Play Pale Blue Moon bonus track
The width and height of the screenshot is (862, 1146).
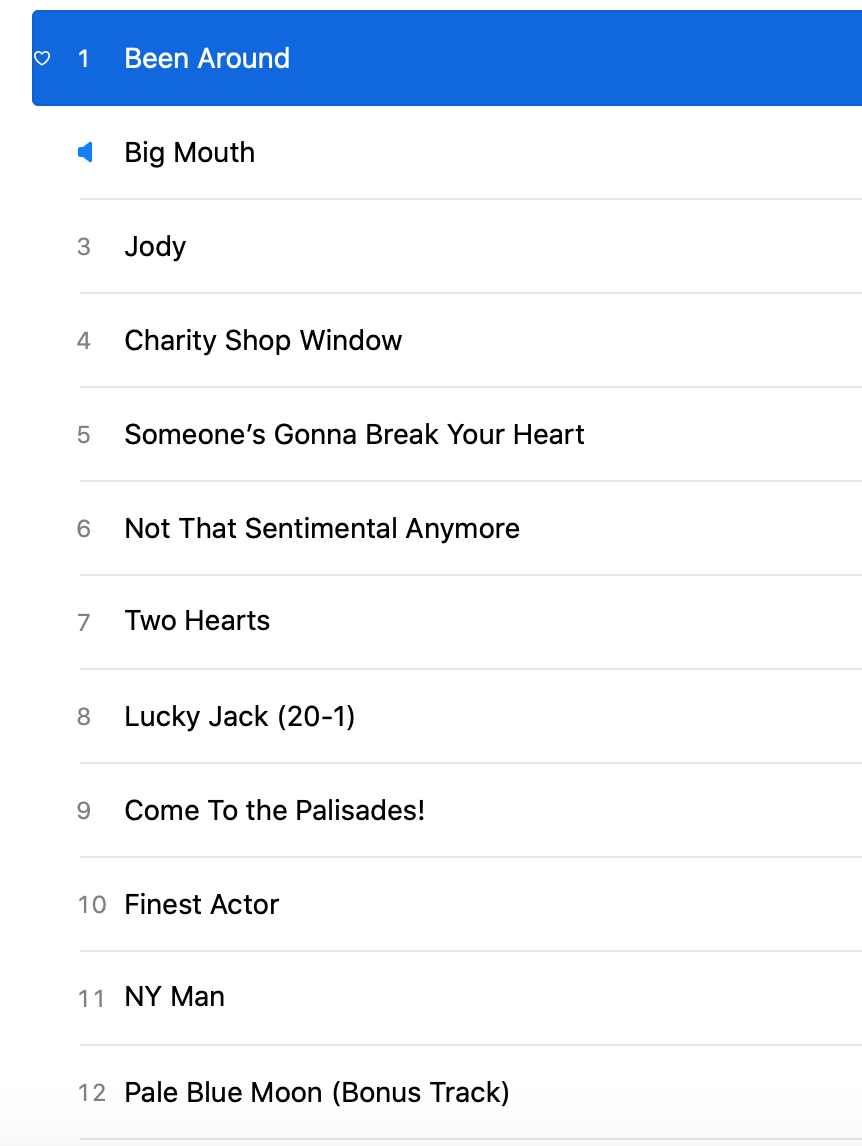pos(317,1093)
